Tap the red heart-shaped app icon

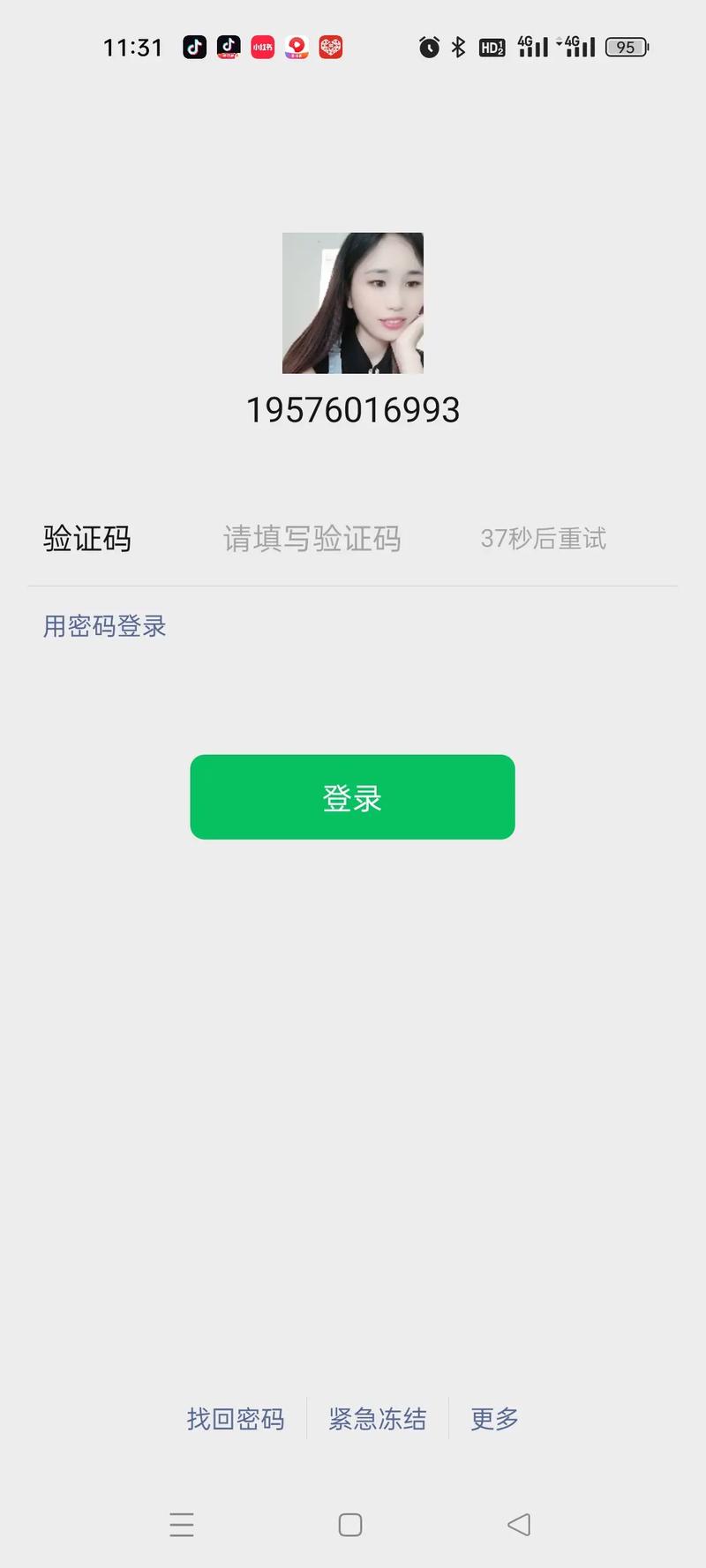point(330,48)
